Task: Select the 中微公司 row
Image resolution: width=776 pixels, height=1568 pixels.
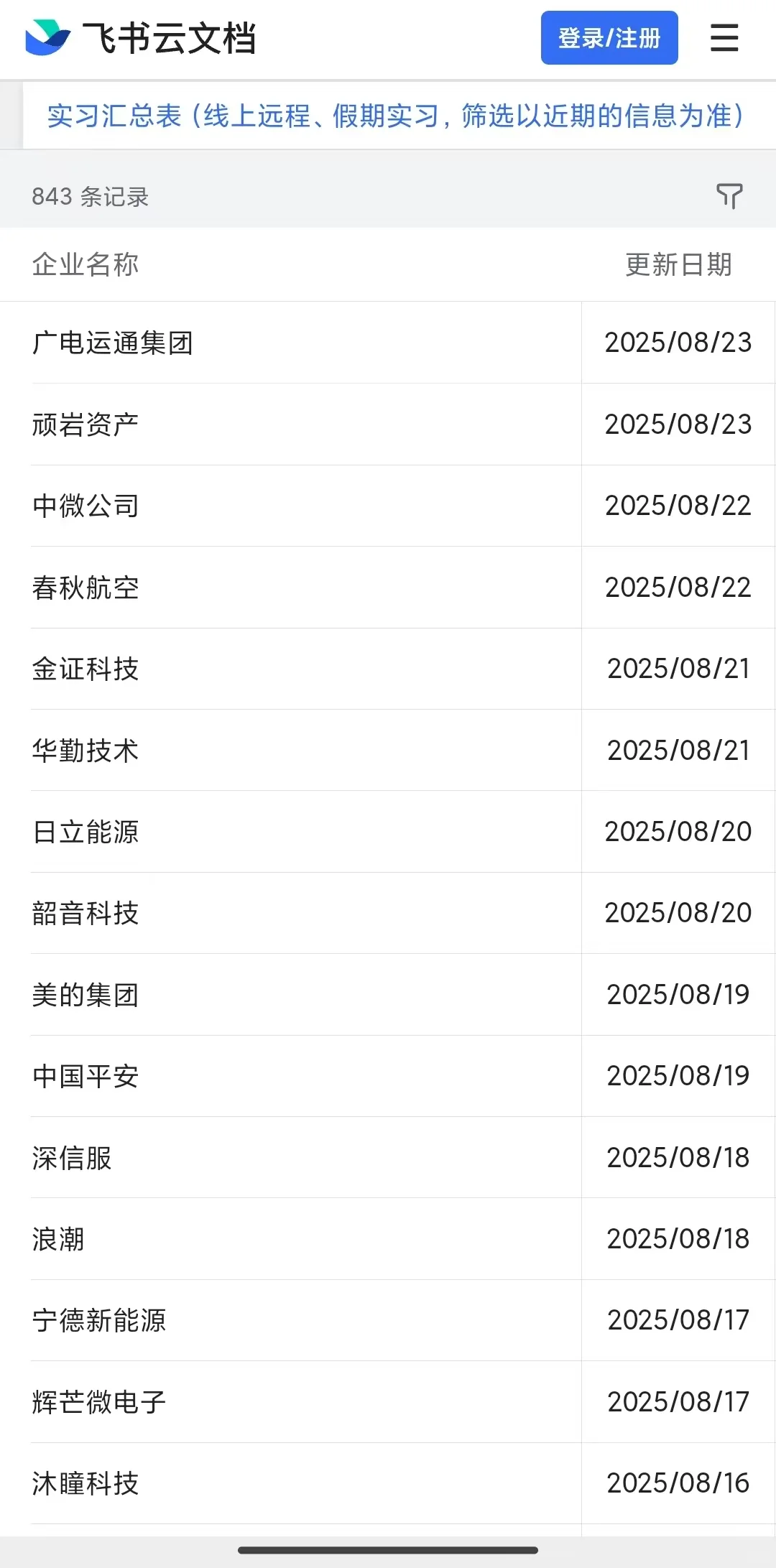Action: (388, 506)
